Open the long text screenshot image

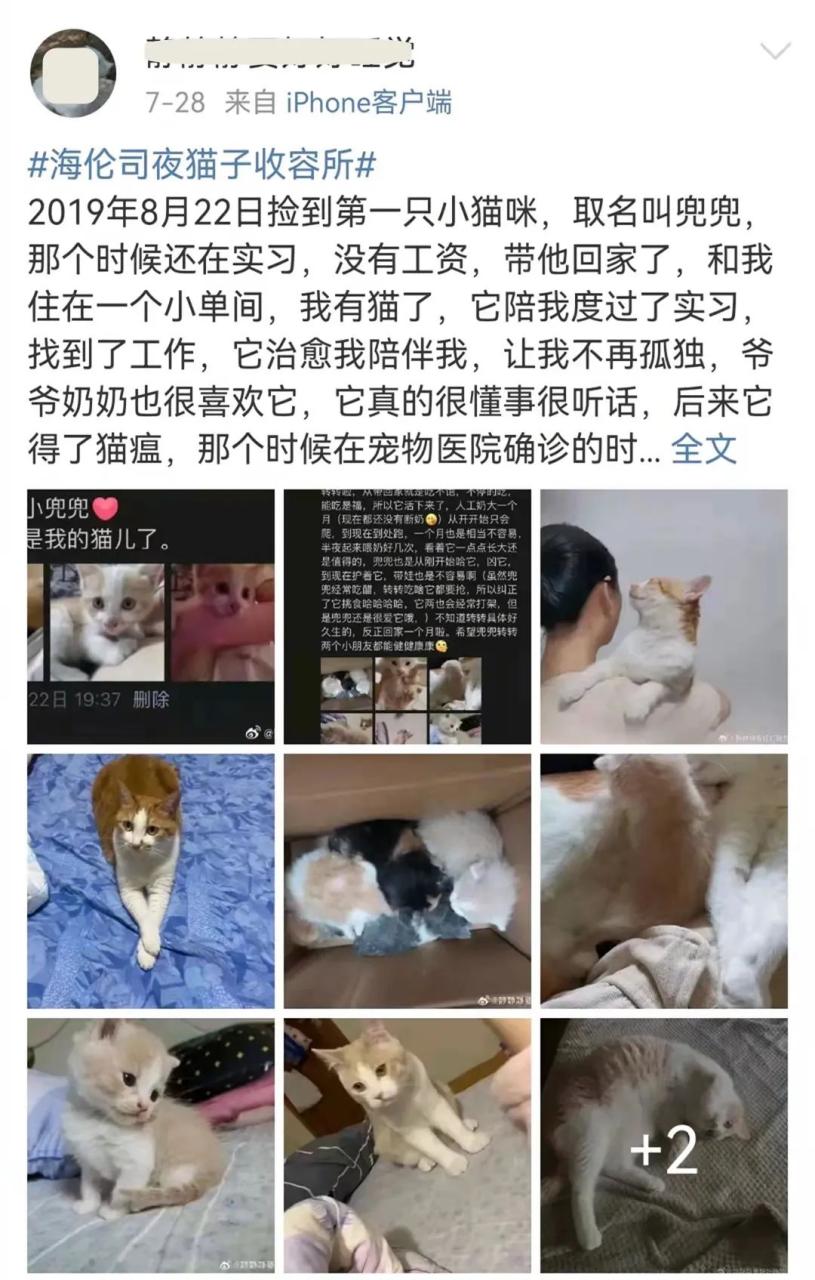407,616
